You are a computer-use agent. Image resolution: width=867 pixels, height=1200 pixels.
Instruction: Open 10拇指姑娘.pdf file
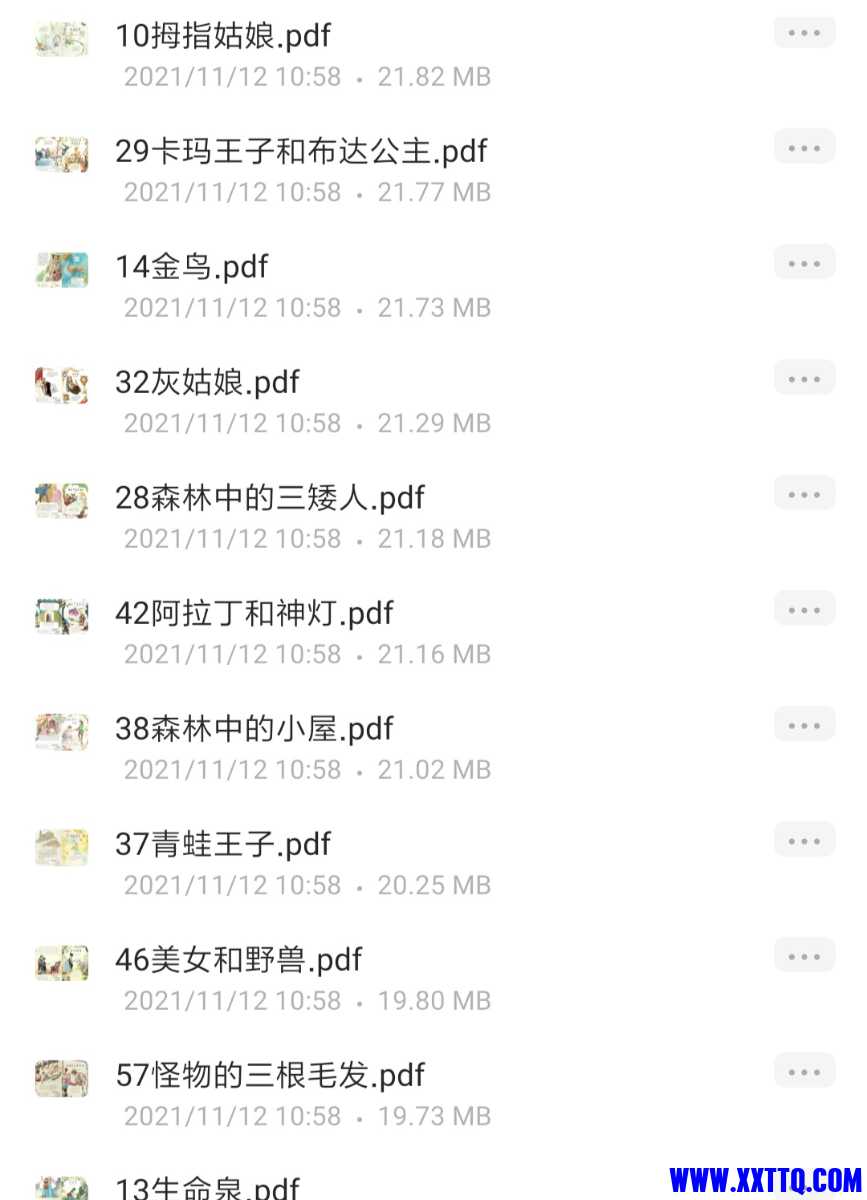tap(223, 37)
